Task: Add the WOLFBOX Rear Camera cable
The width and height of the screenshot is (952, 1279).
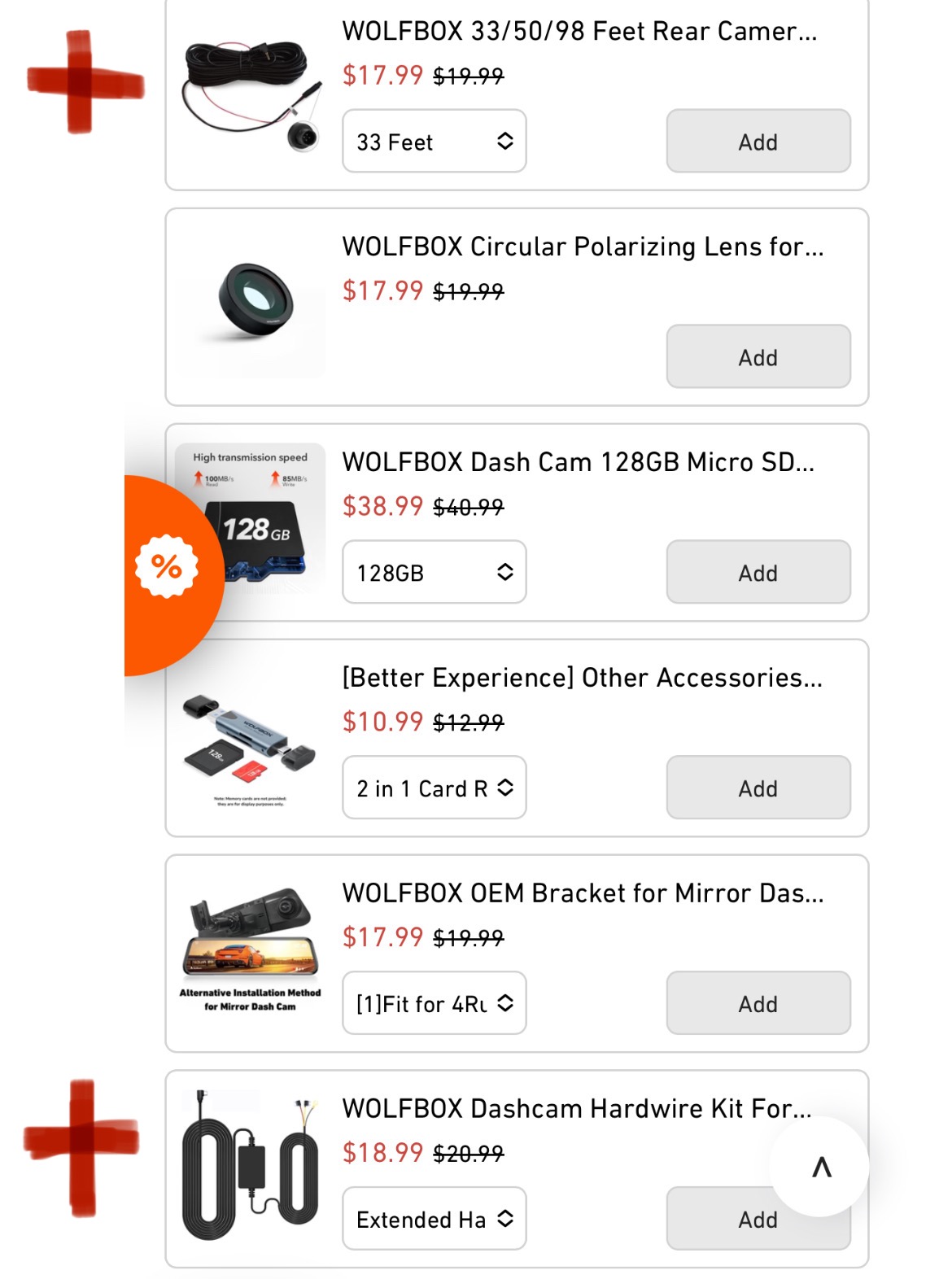Action: (x=758, y=142)
